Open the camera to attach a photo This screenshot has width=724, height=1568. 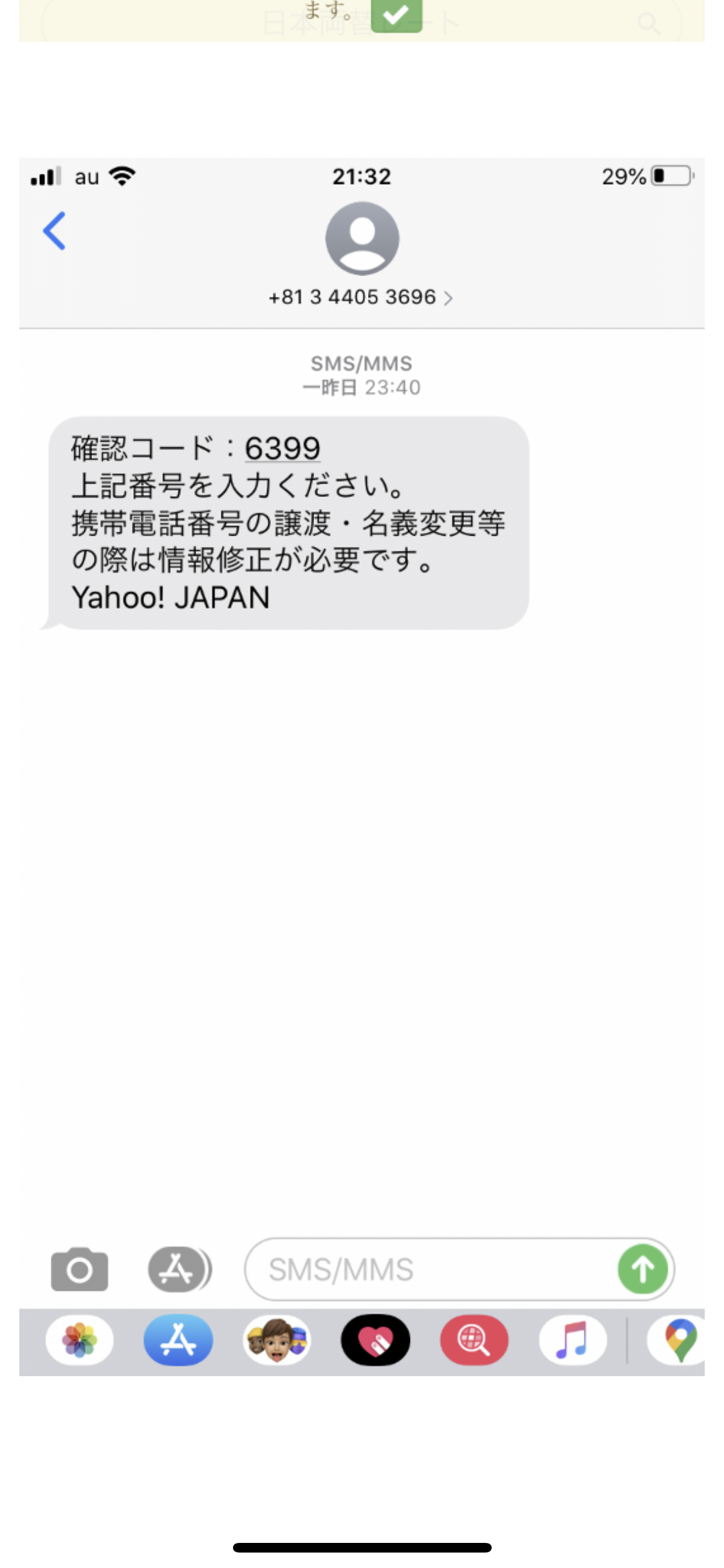pyautogui.click(x=80, y=1269)
